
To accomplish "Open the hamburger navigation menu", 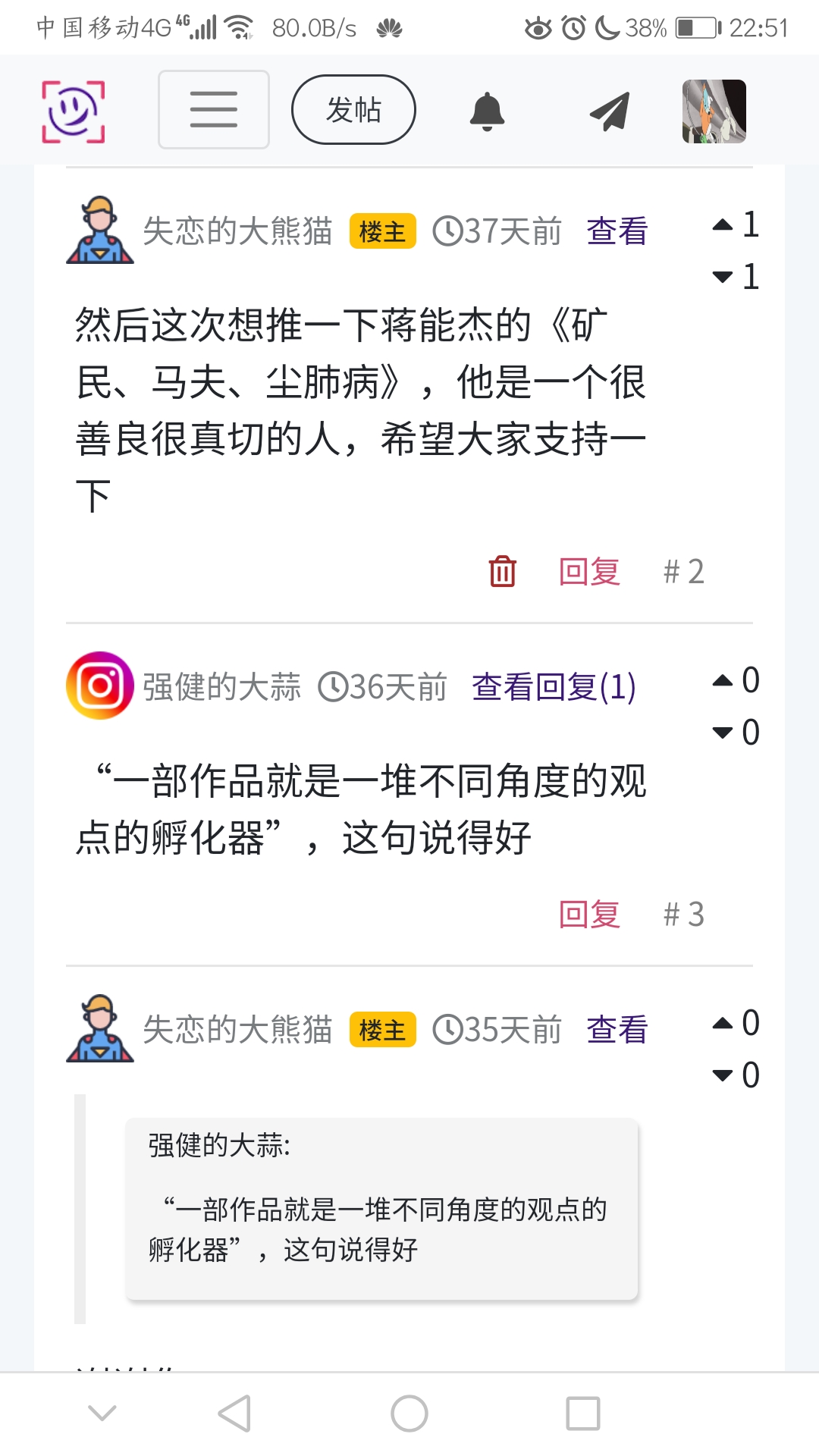I will click(213, 110).
